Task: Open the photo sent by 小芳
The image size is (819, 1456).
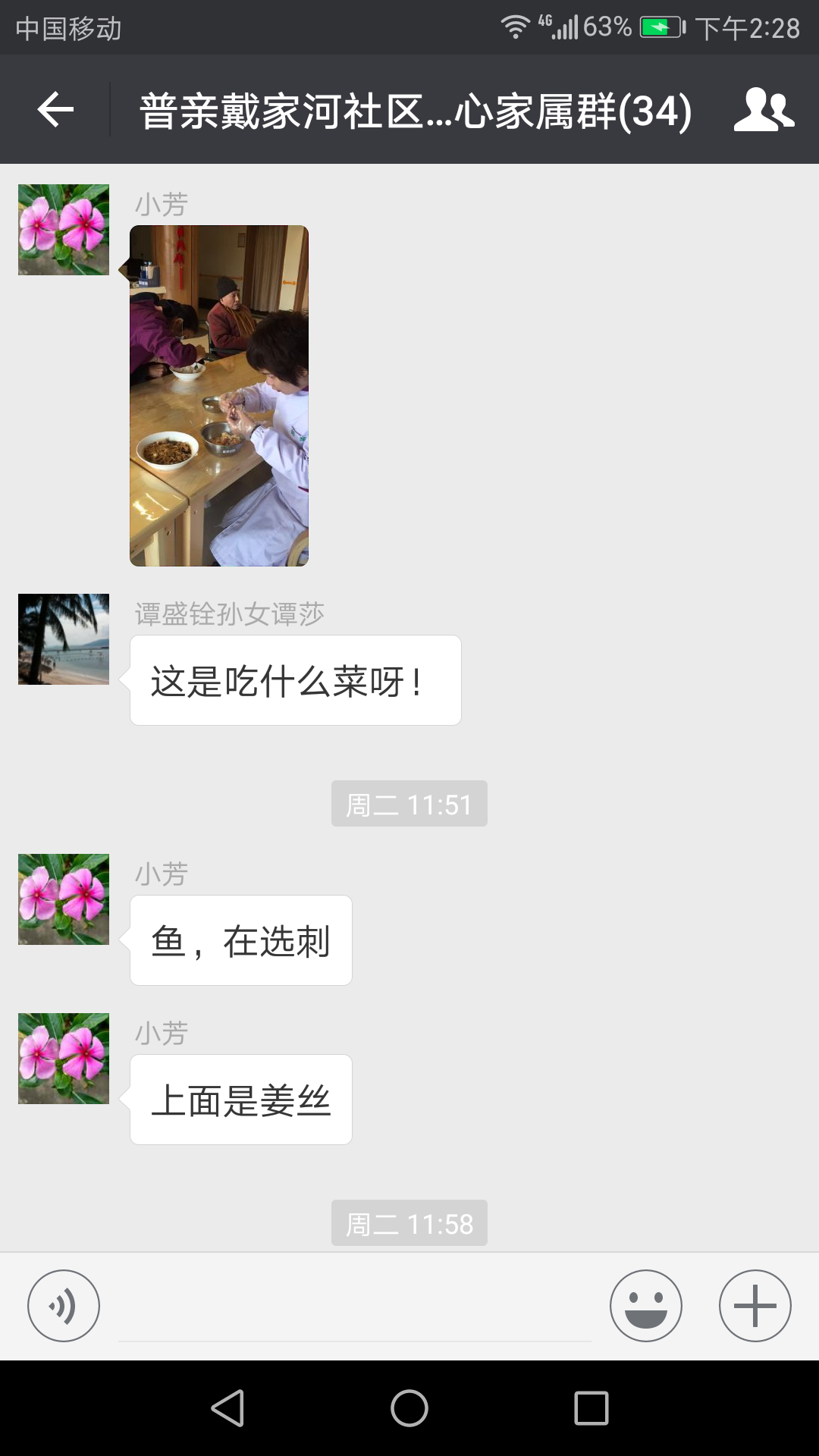Action: pyautogui.click(x=219, y=395)
